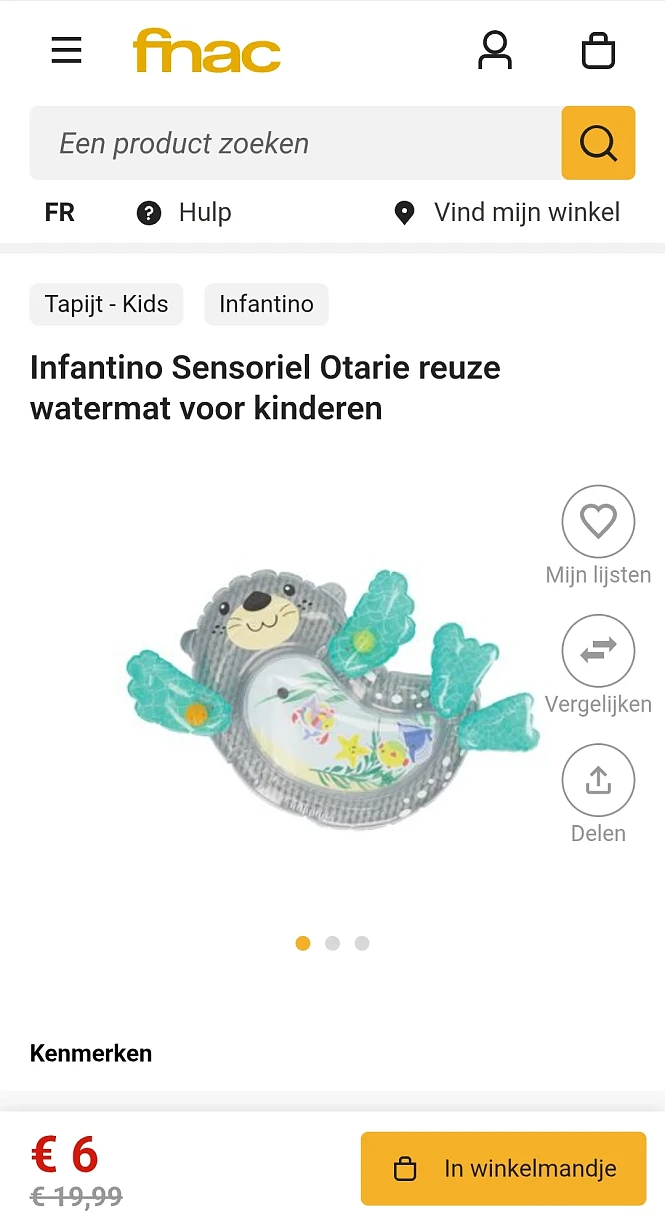Screen dimensions: 665x1221
Task: Open 'Vind mijn winkel' store locator
Action: (506, 212)
